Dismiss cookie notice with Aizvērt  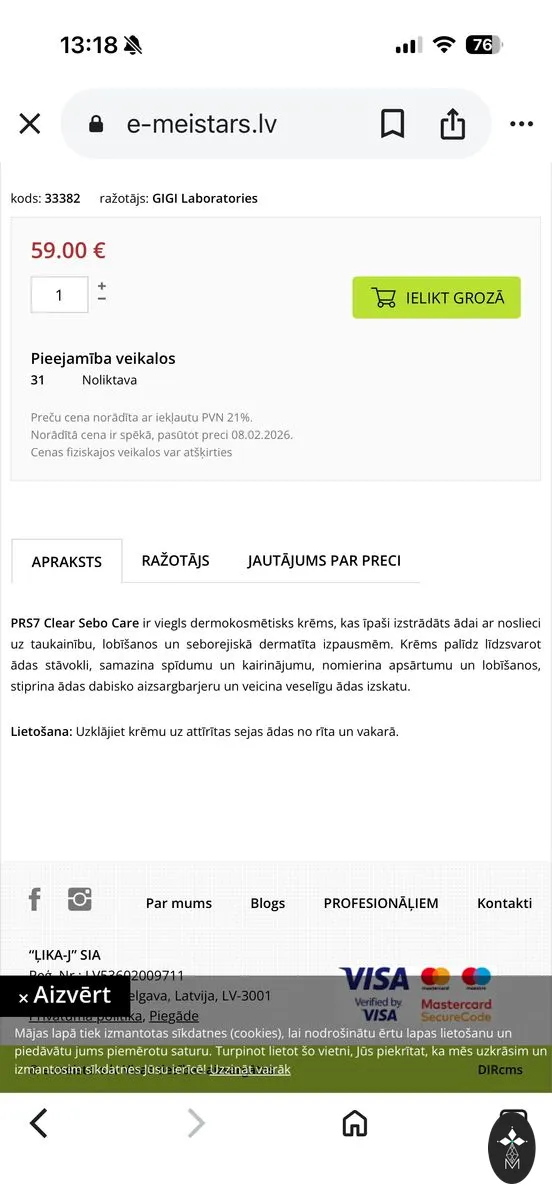pos(65,996)
